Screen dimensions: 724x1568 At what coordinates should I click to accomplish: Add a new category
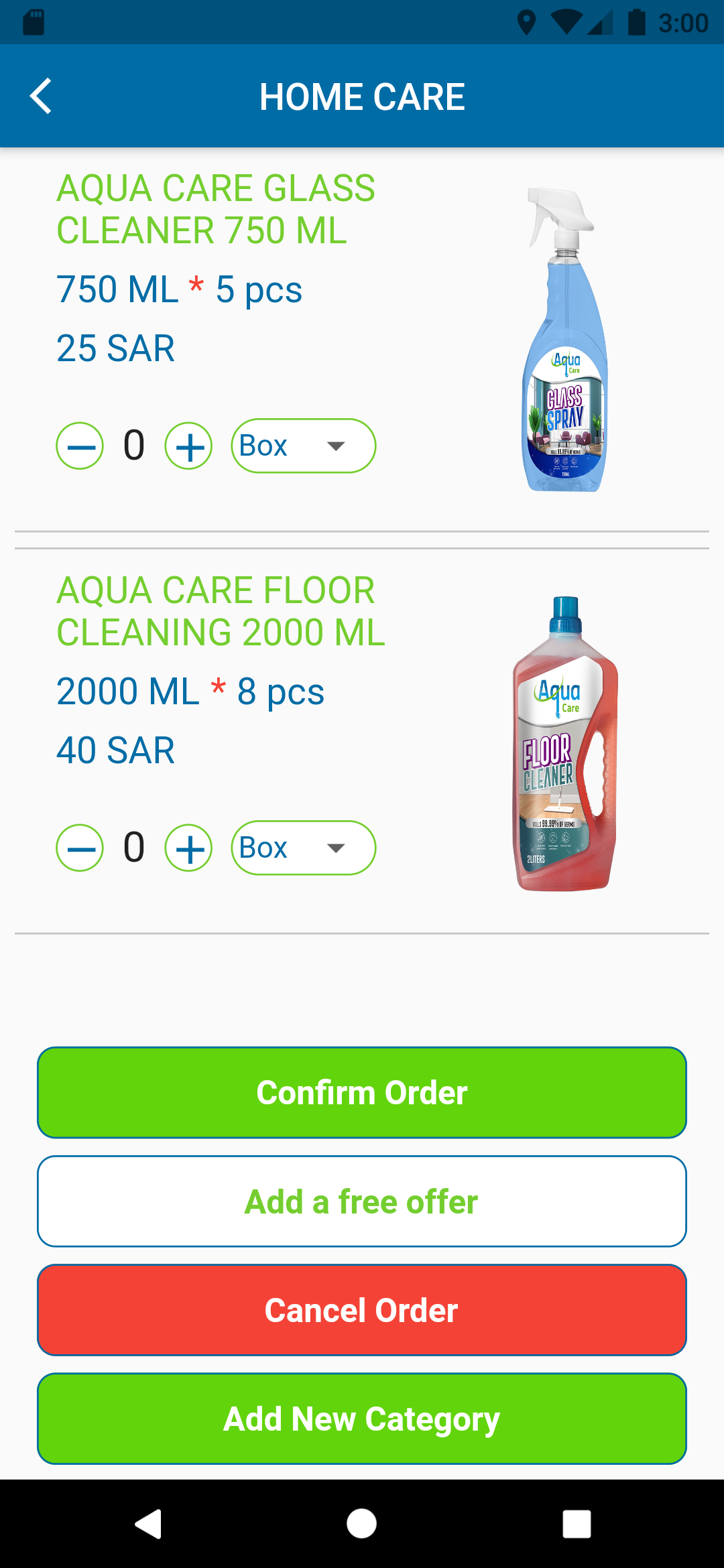pos(362,1419)
